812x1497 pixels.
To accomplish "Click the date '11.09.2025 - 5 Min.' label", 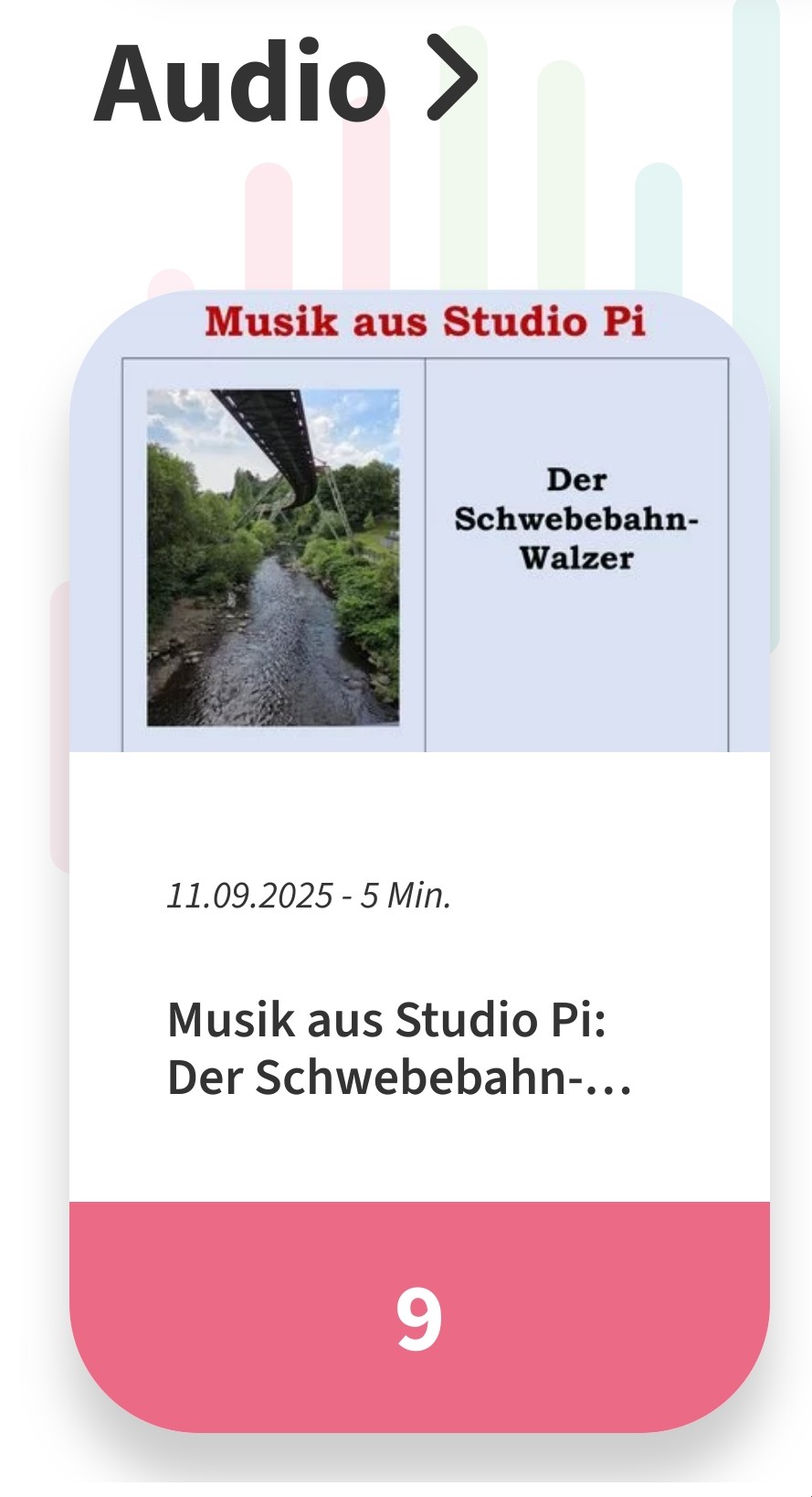I will coord(308,896).
